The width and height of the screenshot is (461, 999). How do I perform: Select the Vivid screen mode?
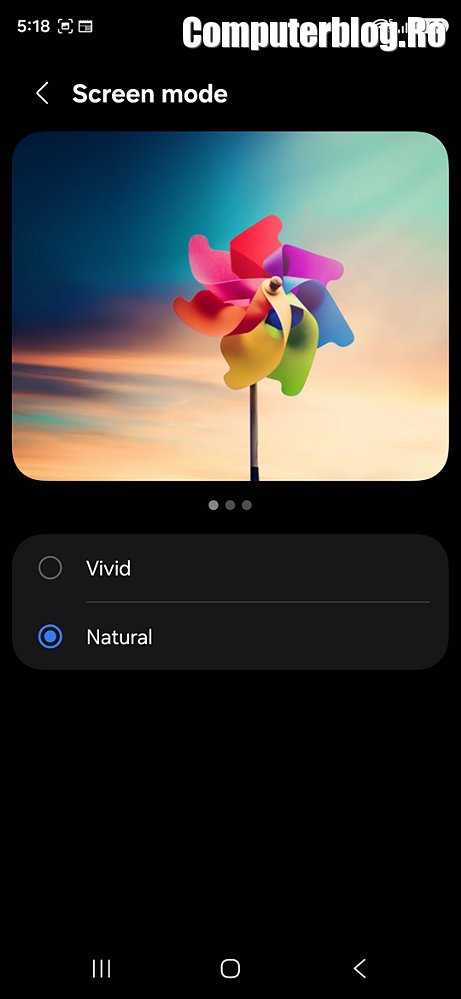230,568
